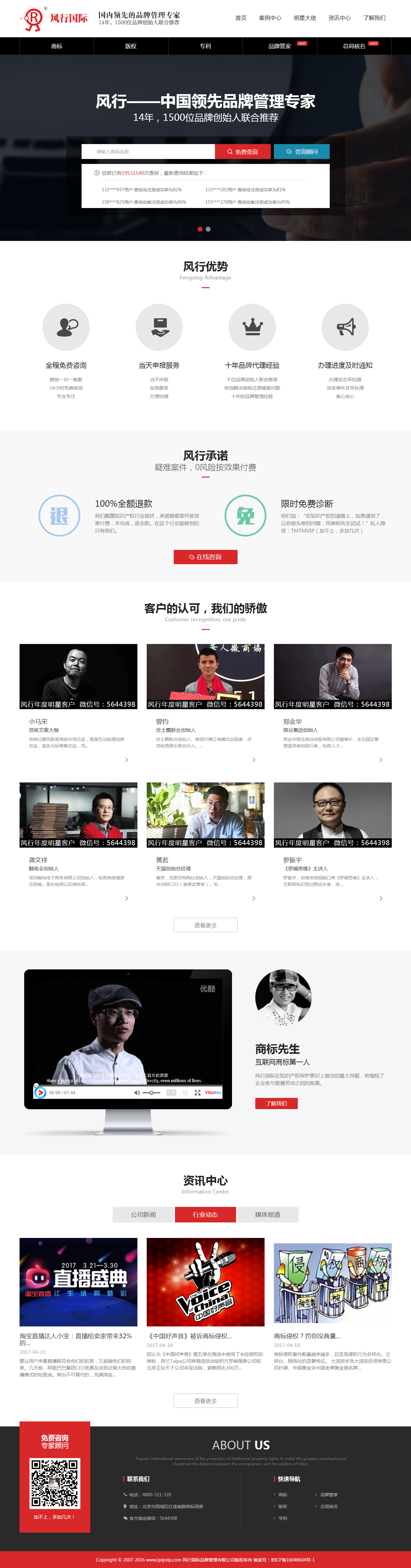Screen dimensions: 411x1568
Task: Go to 明星大佬 page
Action: 305,18
